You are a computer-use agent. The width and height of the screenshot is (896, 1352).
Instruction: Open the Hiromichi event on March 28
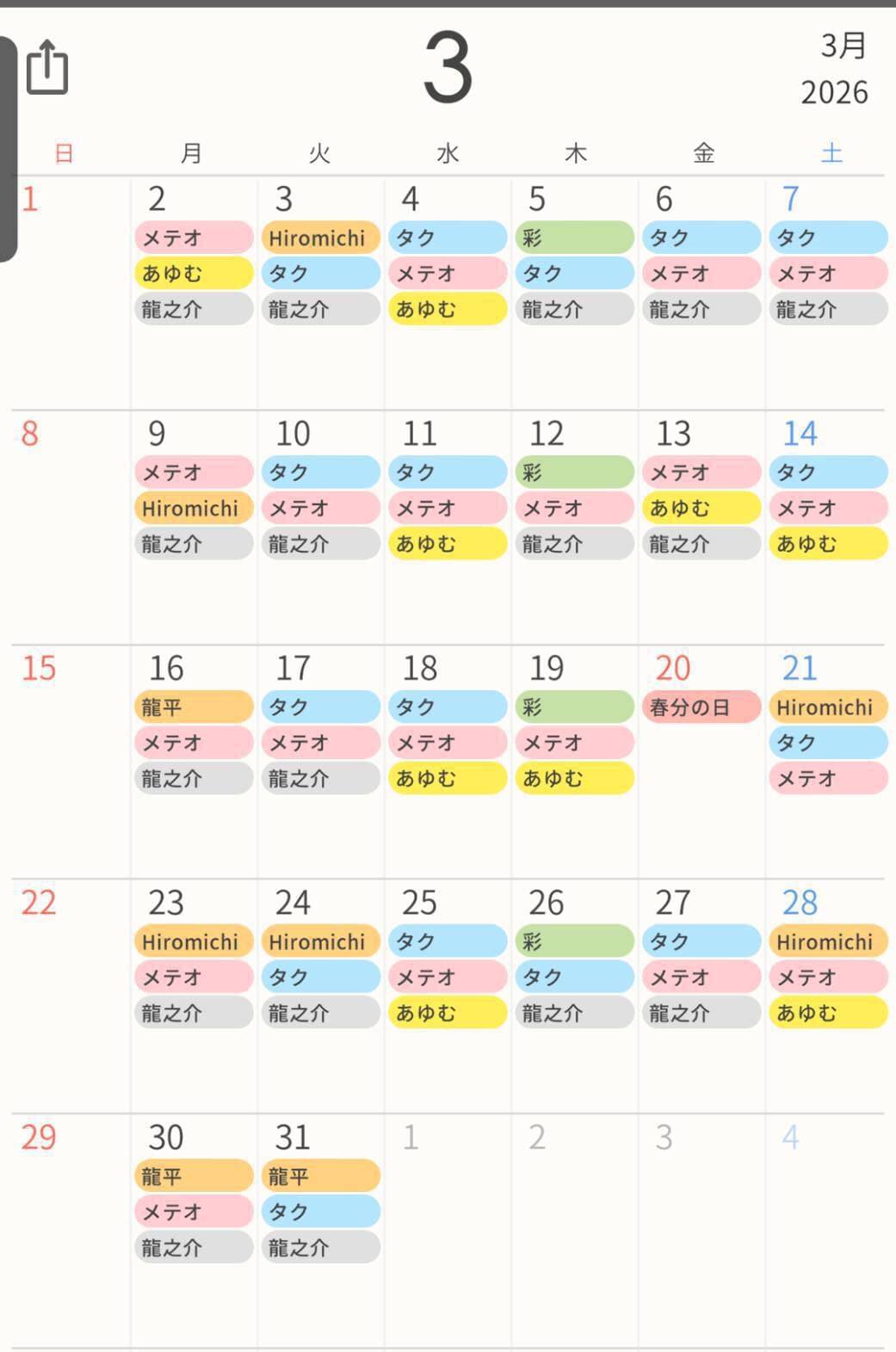pyautogui.click(x=826, y=942)
